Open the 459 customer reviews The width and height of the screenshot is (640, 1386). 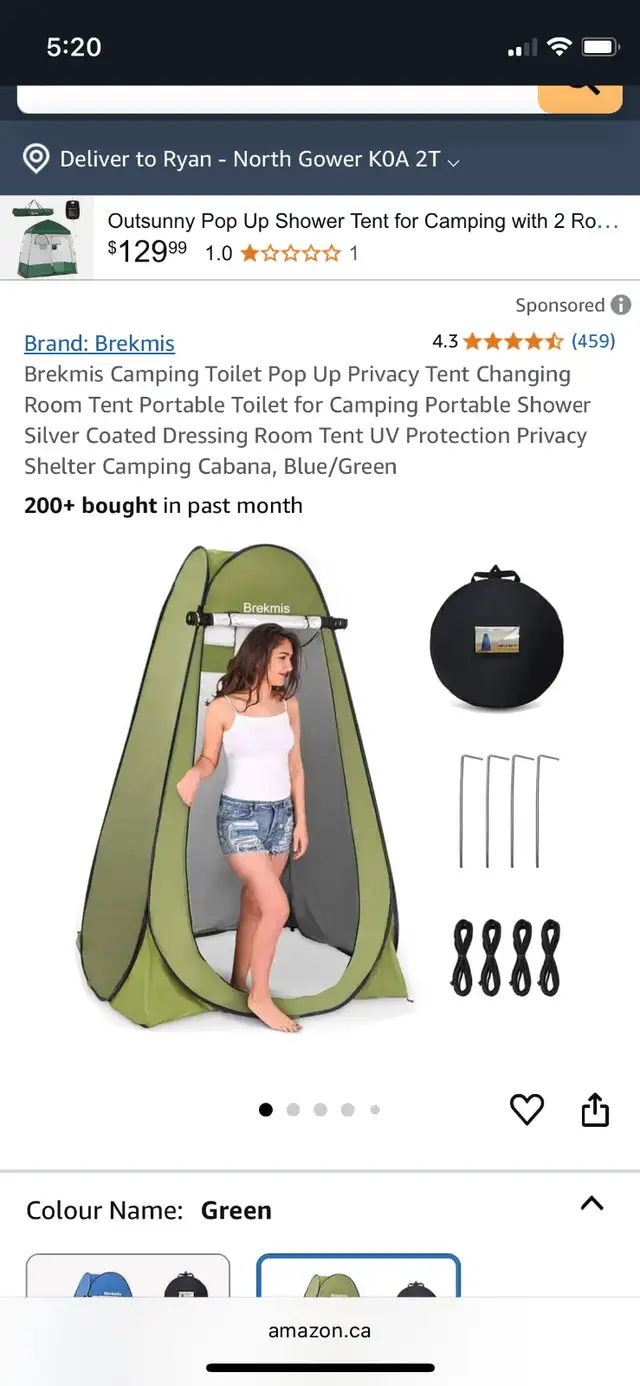(x=593, y=341)
